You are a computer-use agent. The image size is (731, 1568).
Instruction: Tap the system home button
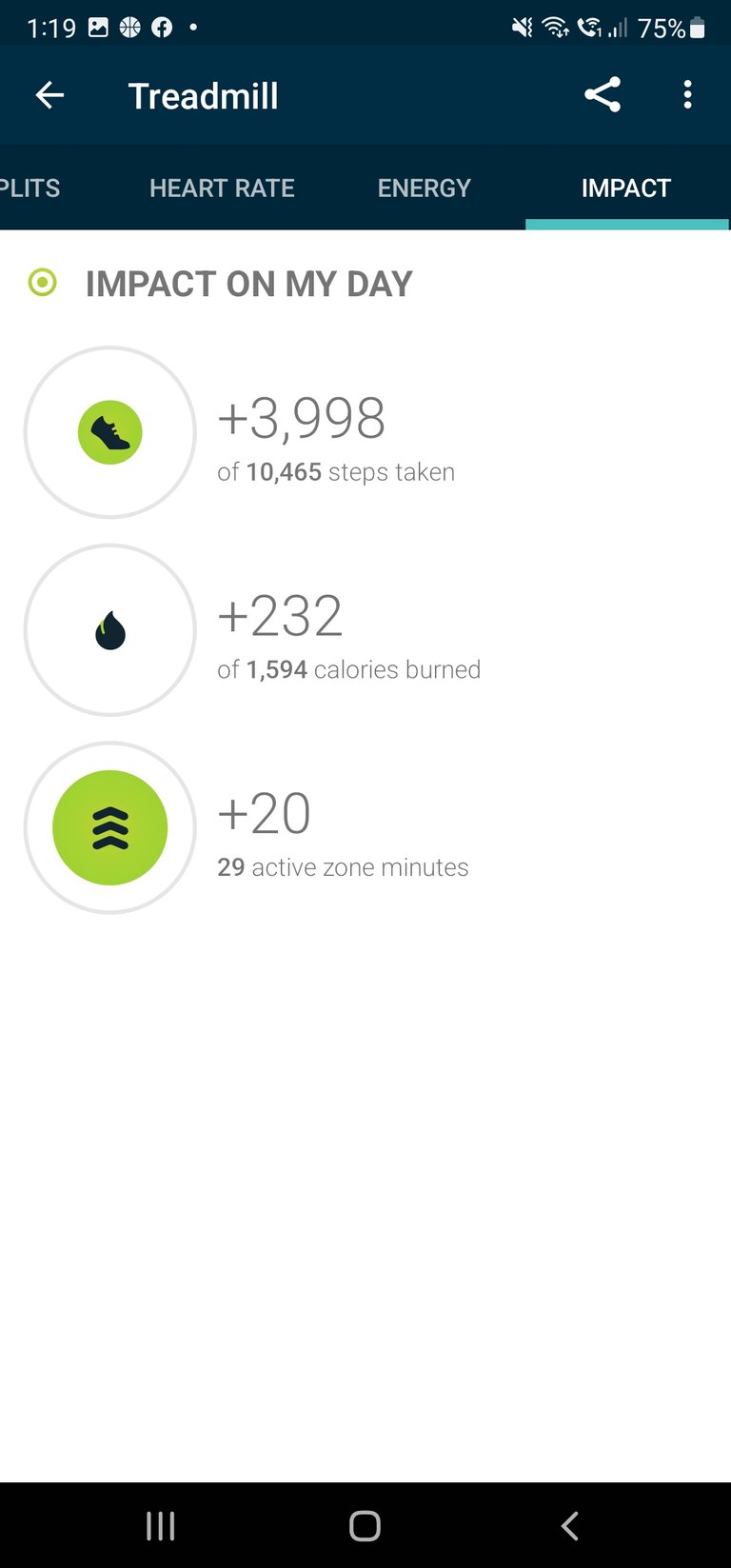(x=365, y=1525)
